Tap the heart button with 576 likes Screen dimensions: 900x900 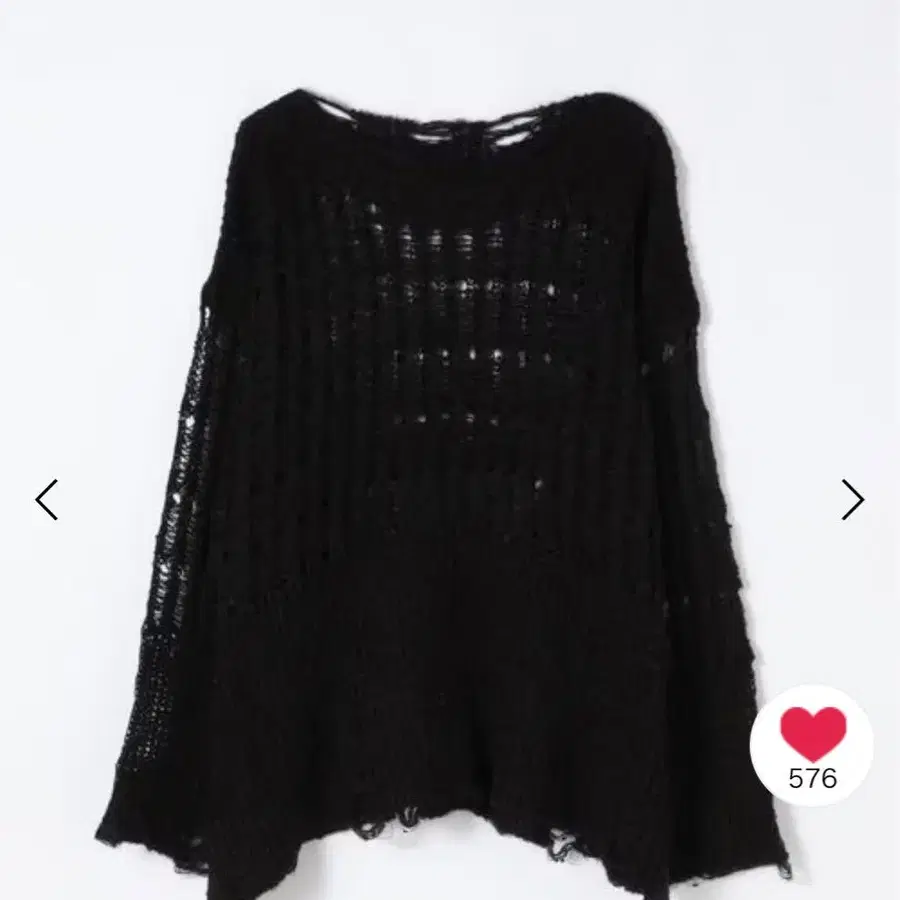[x=812, y=745]
